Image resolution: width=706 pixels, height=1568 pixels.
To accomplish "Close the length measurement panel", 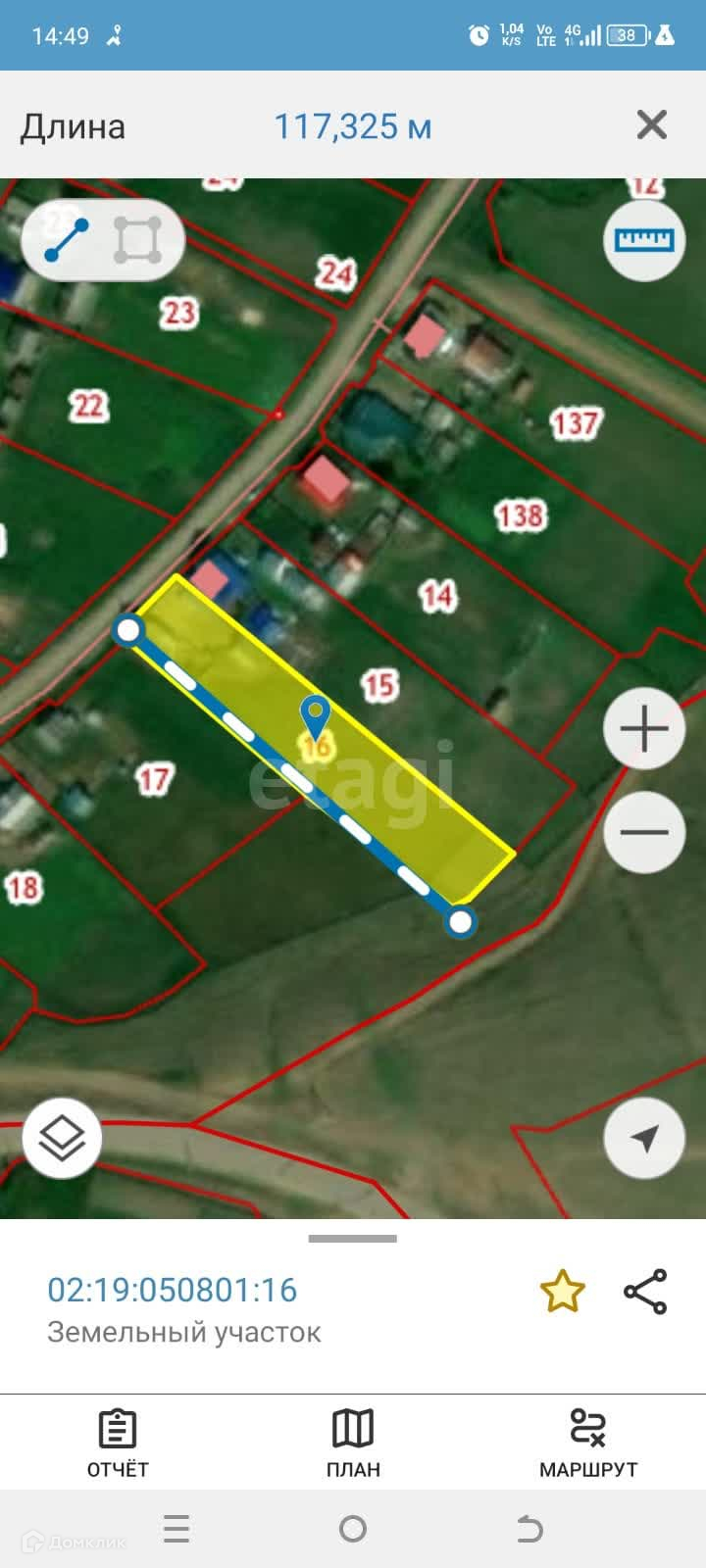I will [652, 125].
